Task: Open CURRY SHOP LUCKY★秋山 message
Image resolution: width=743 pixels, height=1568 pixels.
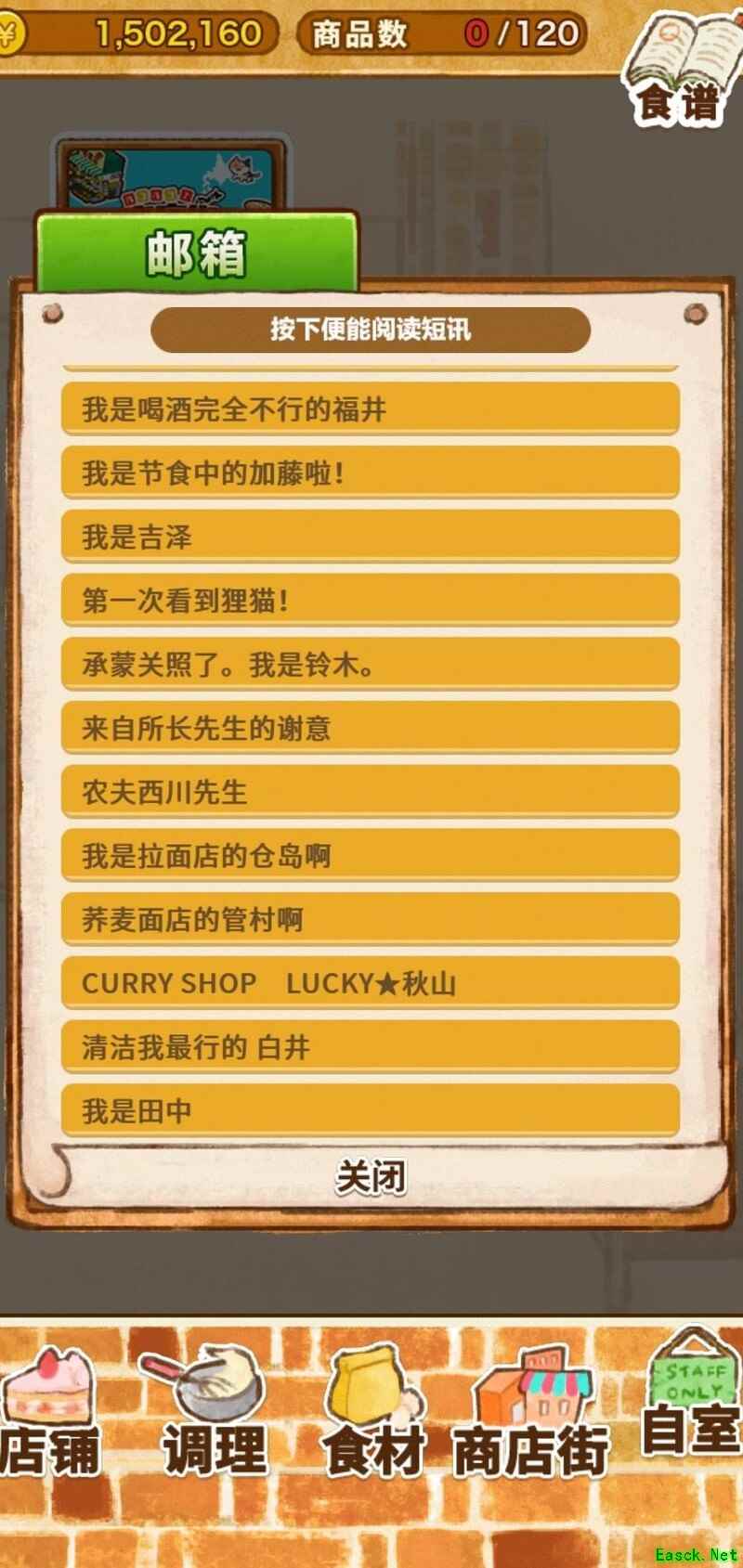Action: pyautogui.click(x=370, y=983)
